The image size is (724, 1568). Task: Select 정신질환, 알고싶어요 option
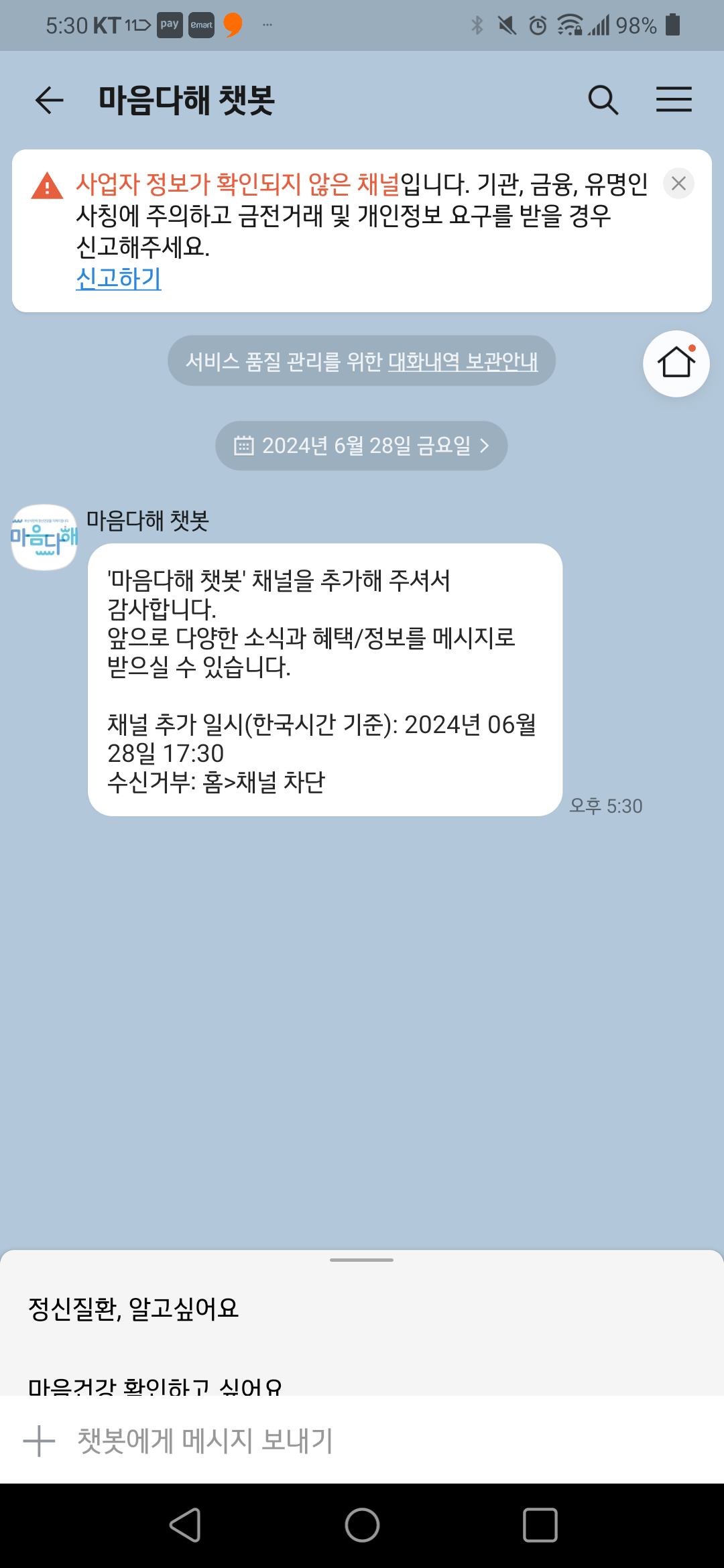tap(134, 1308)
